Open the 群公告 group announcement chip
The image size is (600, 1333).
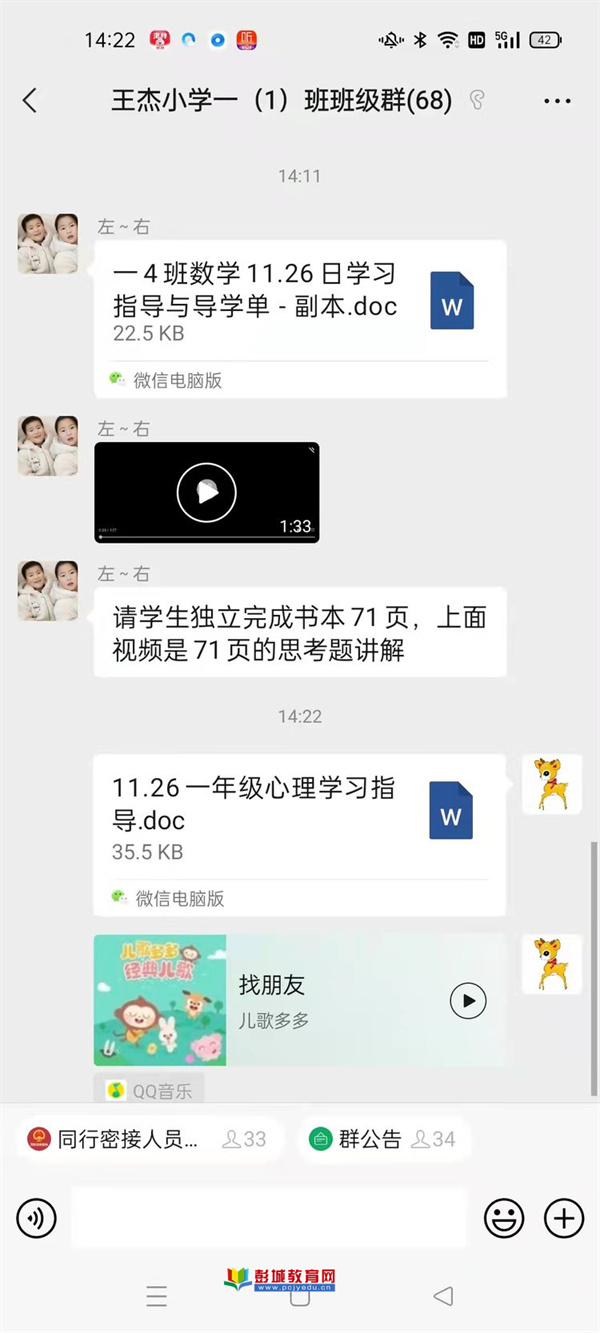point(382,1139)
